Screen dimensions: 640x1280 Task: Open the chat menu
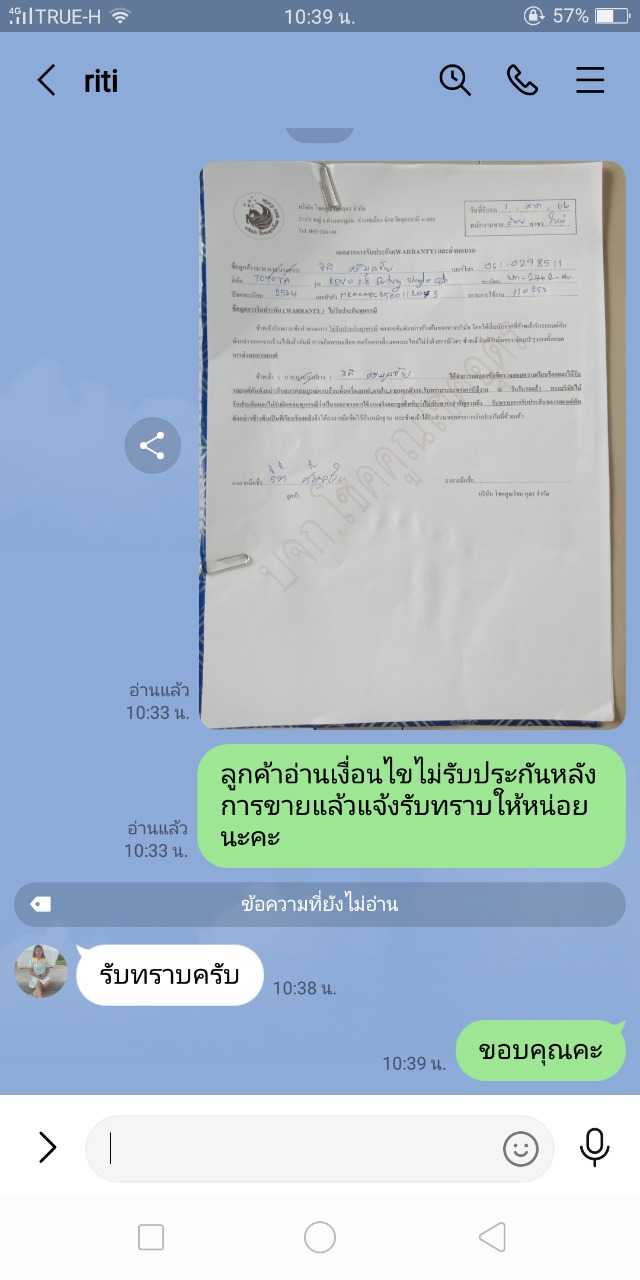590,80
